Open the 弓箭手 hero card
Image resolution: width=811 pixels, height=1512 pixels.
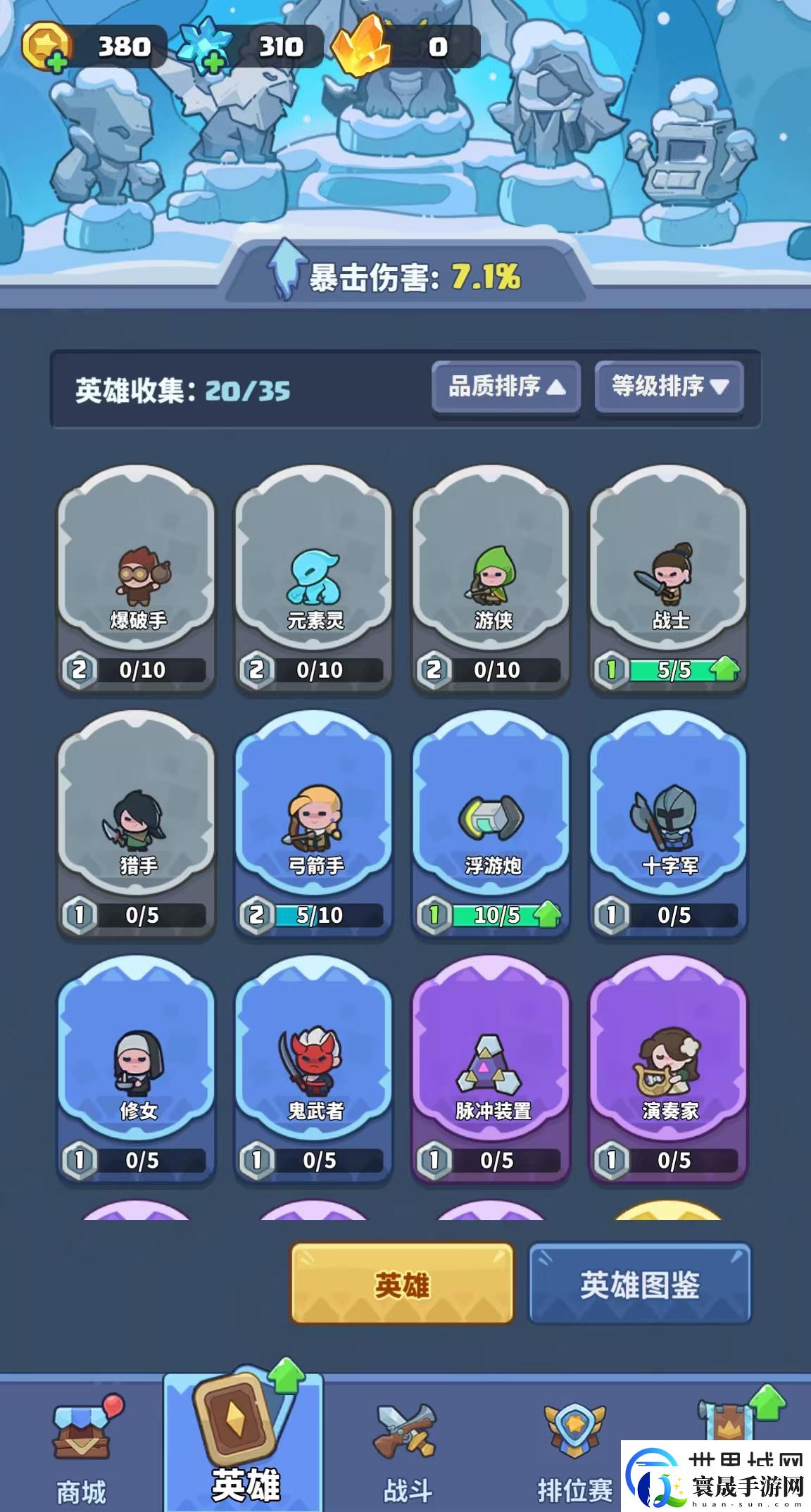click(314, 822)
